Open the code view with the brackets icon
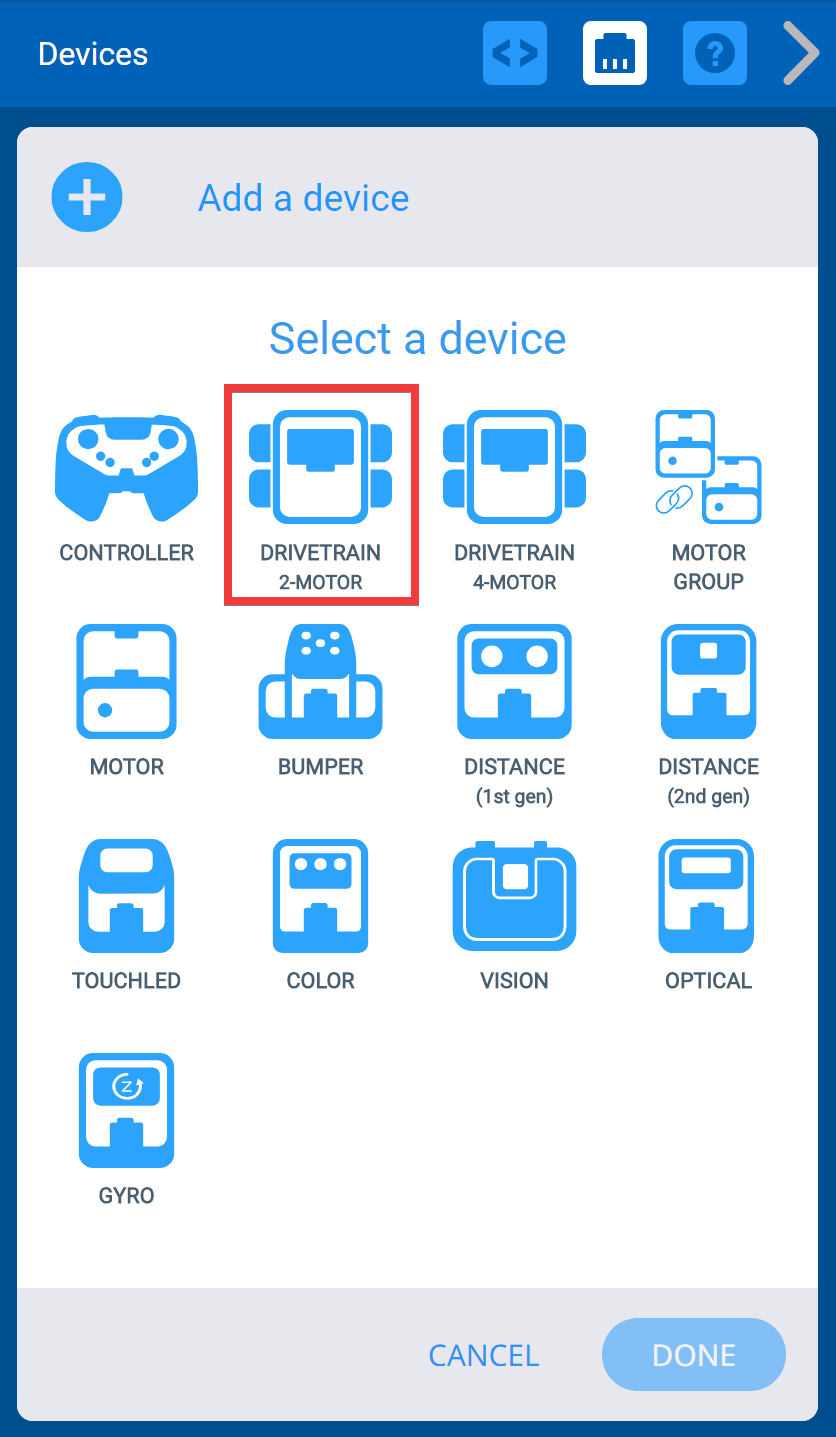 [x=515, y=53]
